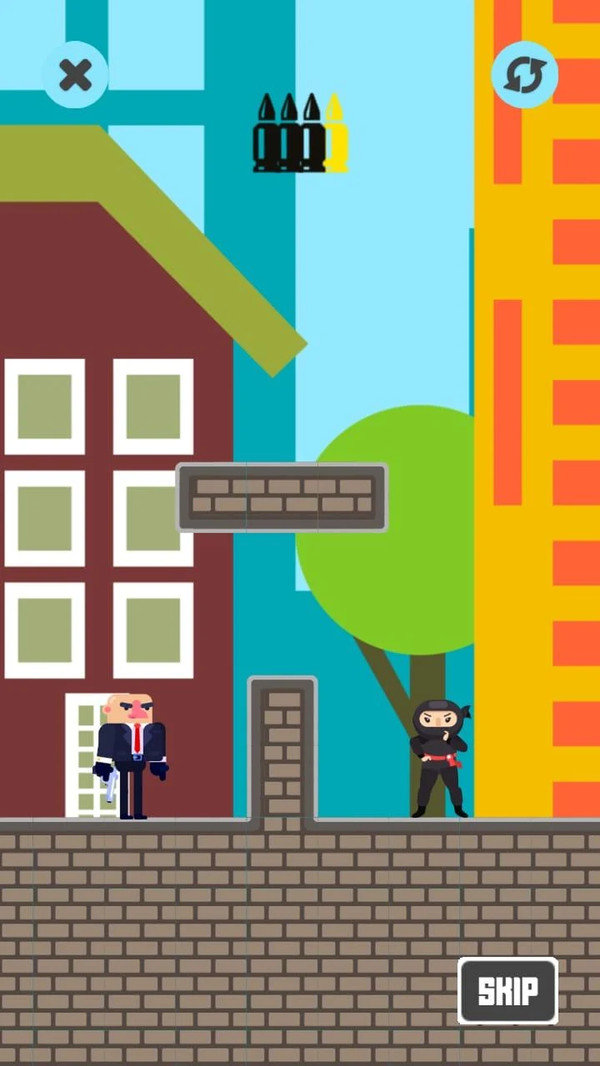Viewport: 600px width, 1066px height.
Task: Restart the level with the reload icon
Action: point(524,76)
